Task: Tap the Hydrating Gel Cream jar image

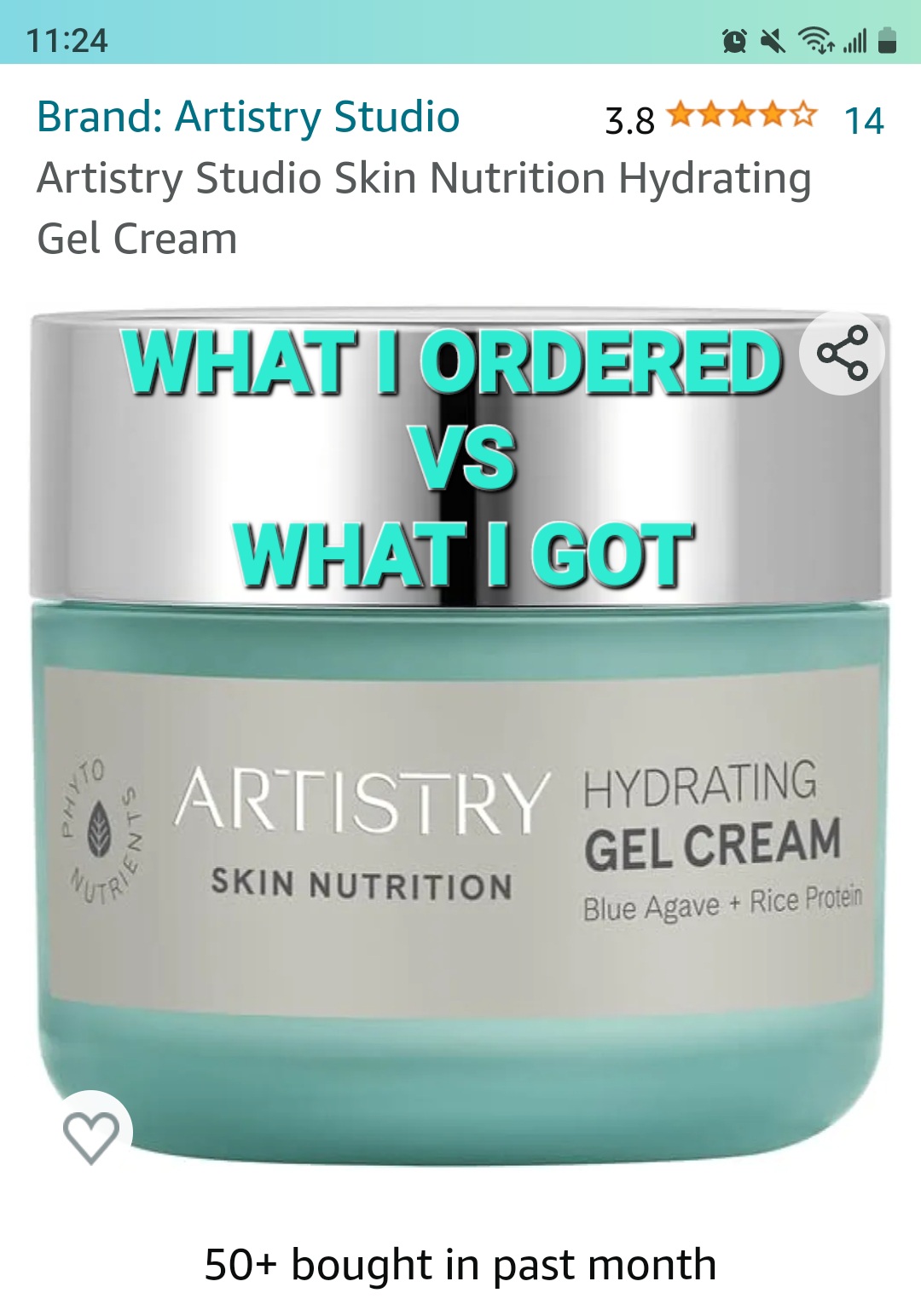Action: point(460,852)
